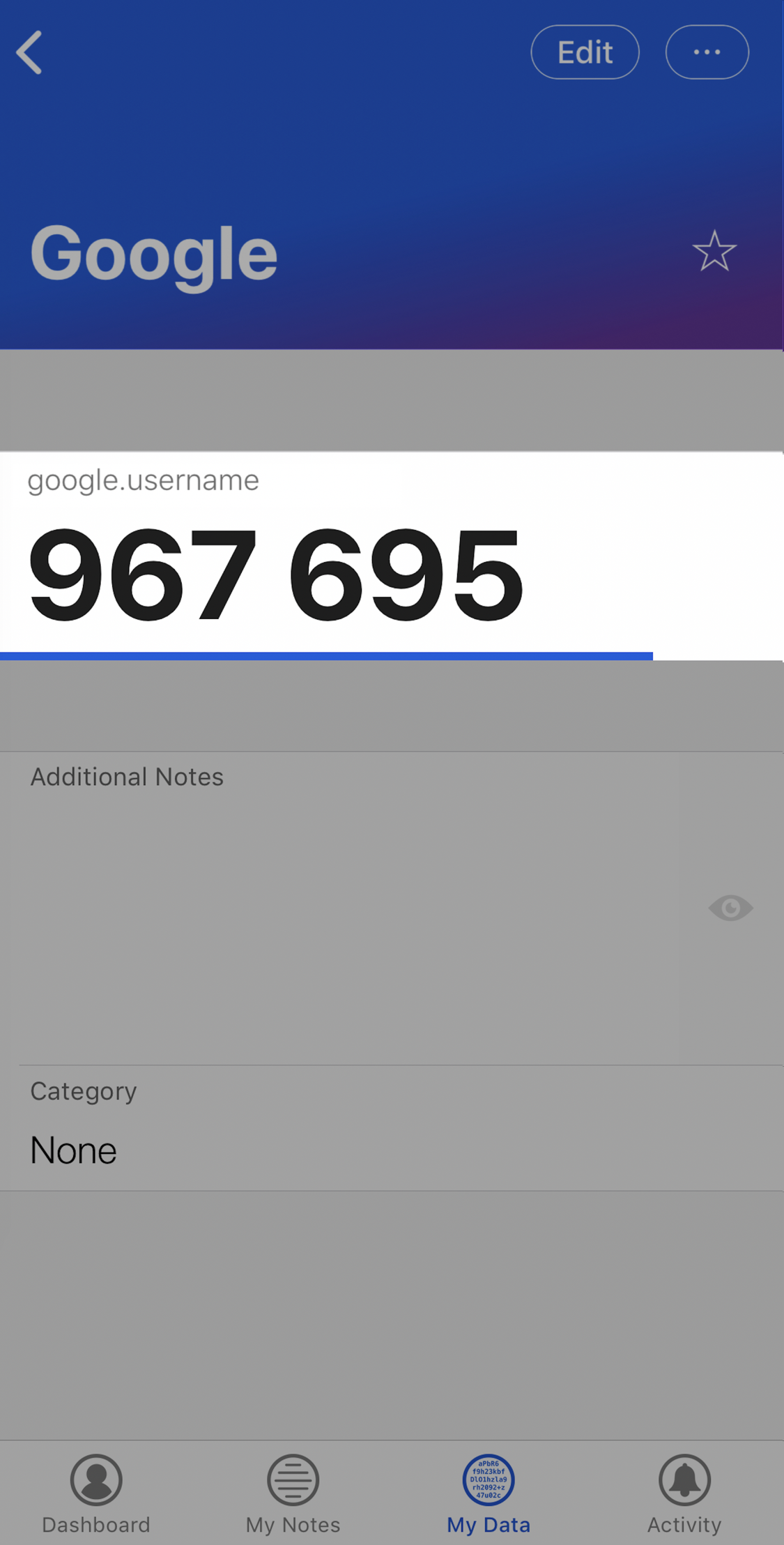Copy the 967 695 one-time code
784x1545 pixels.
(275, 573)
